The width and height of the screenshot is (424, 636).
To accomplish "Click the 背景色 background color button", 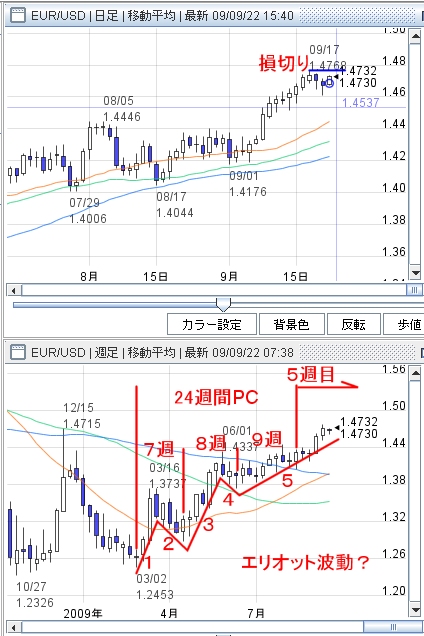I will 291,324.
